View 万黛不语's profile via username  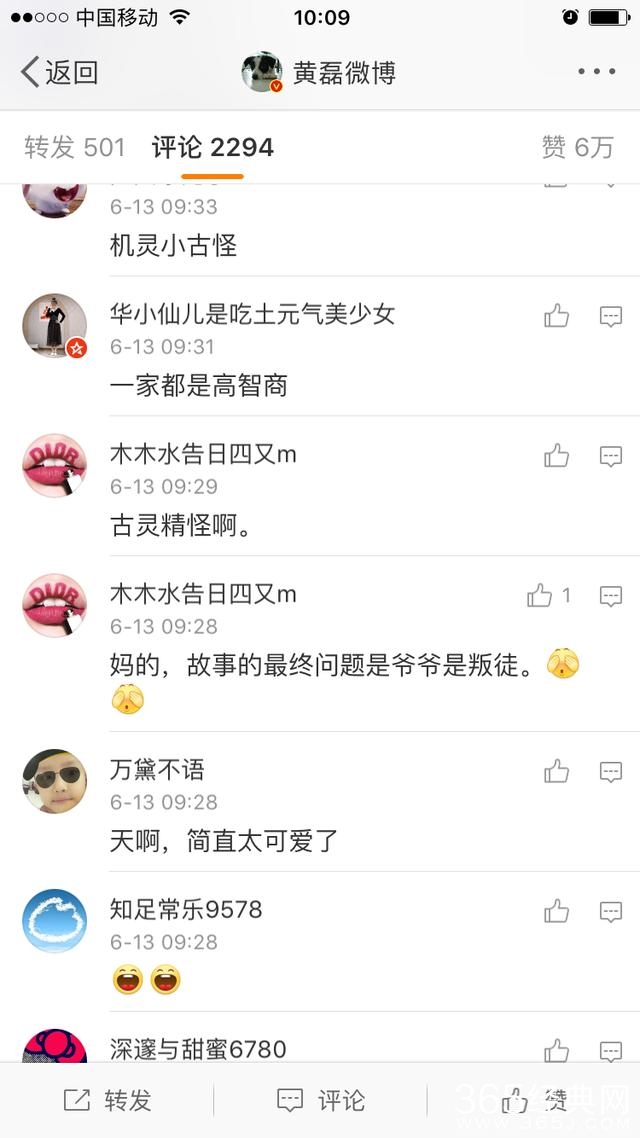pyautogui.click(x=157, y=770)
